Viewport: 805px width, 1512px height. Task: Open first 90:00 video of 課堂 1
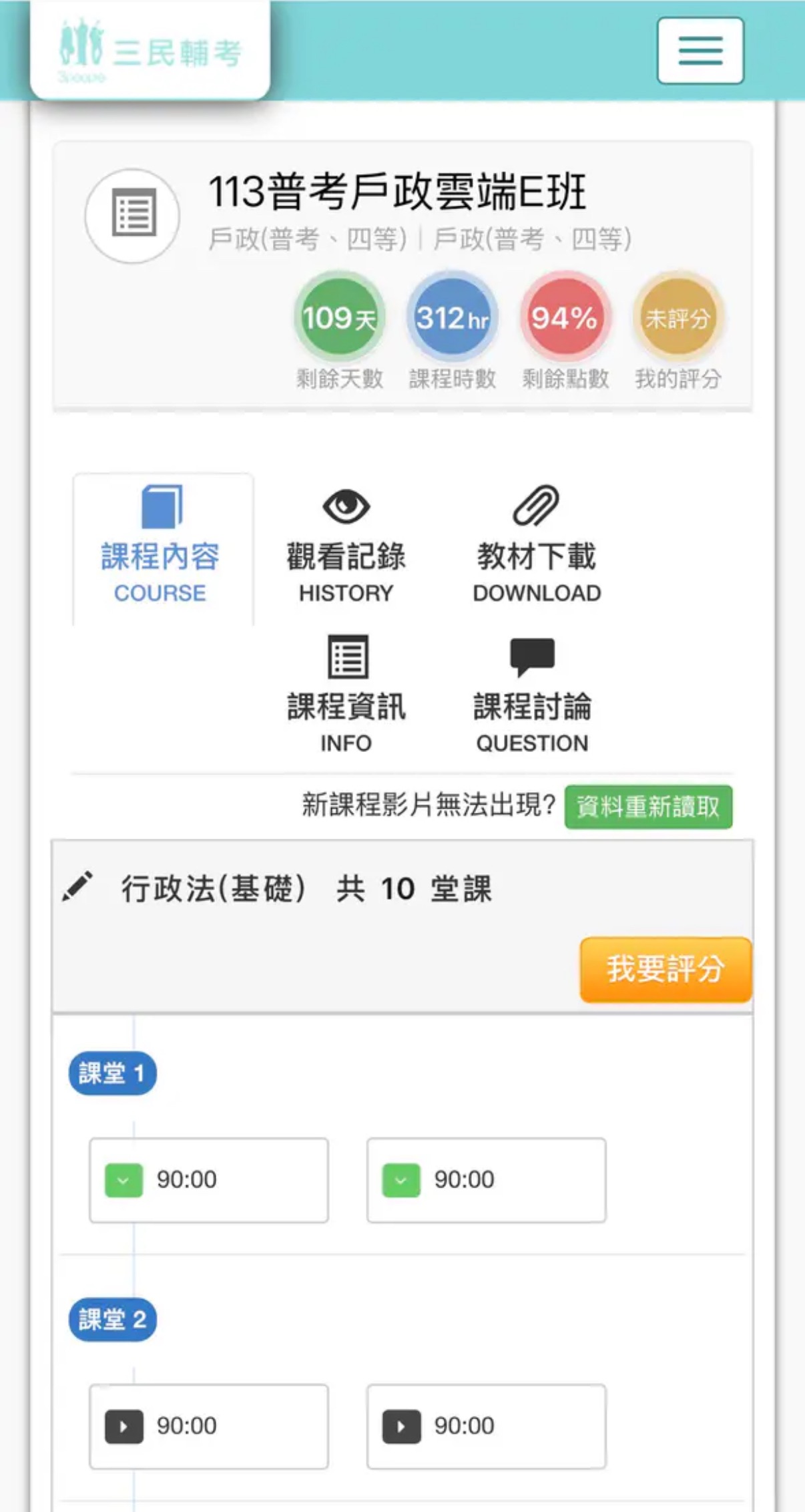click(x=208, y=1180)
